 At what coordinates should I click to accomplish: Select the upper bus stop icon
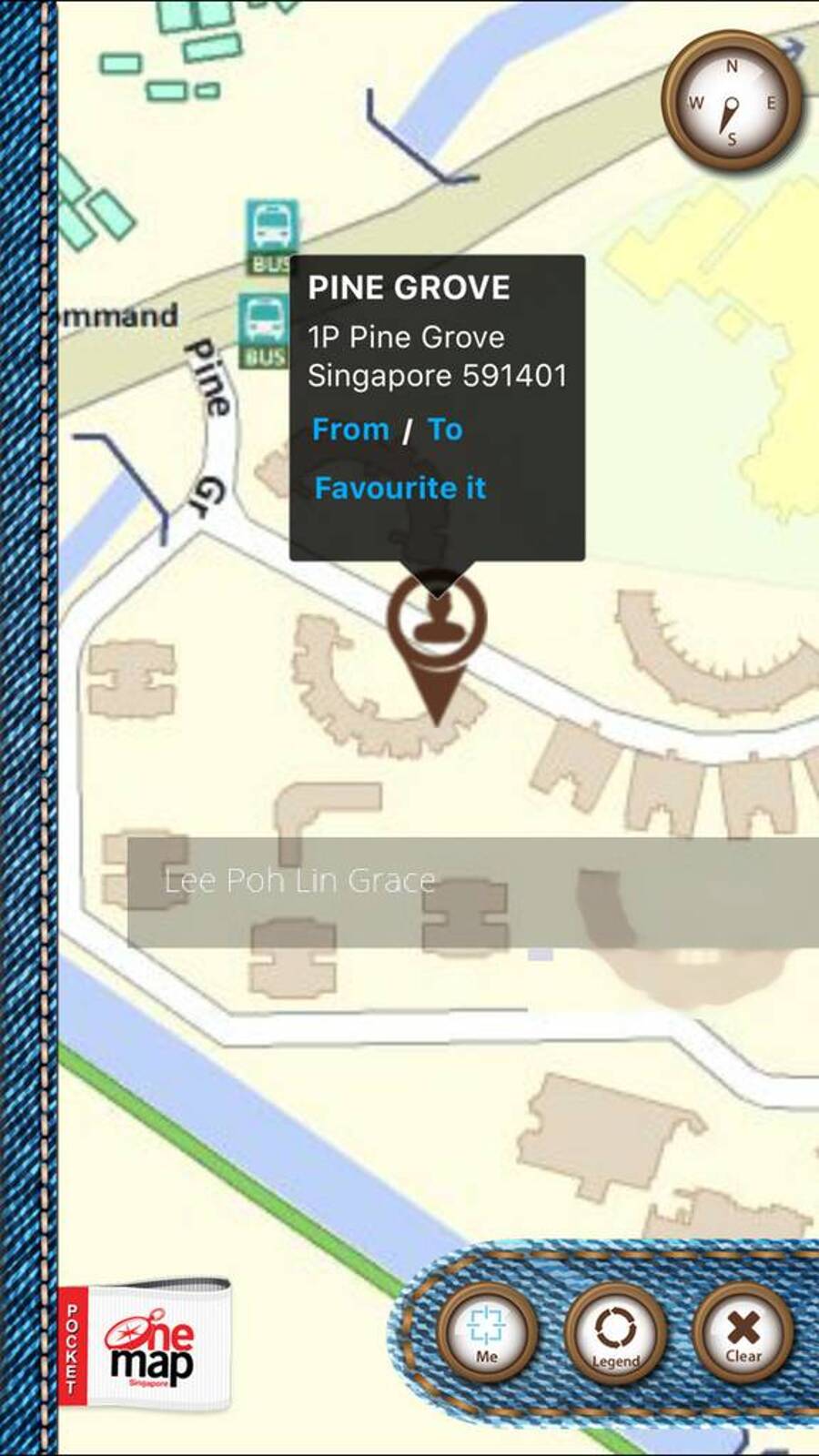pyautogui.click(x=271, y=233)
